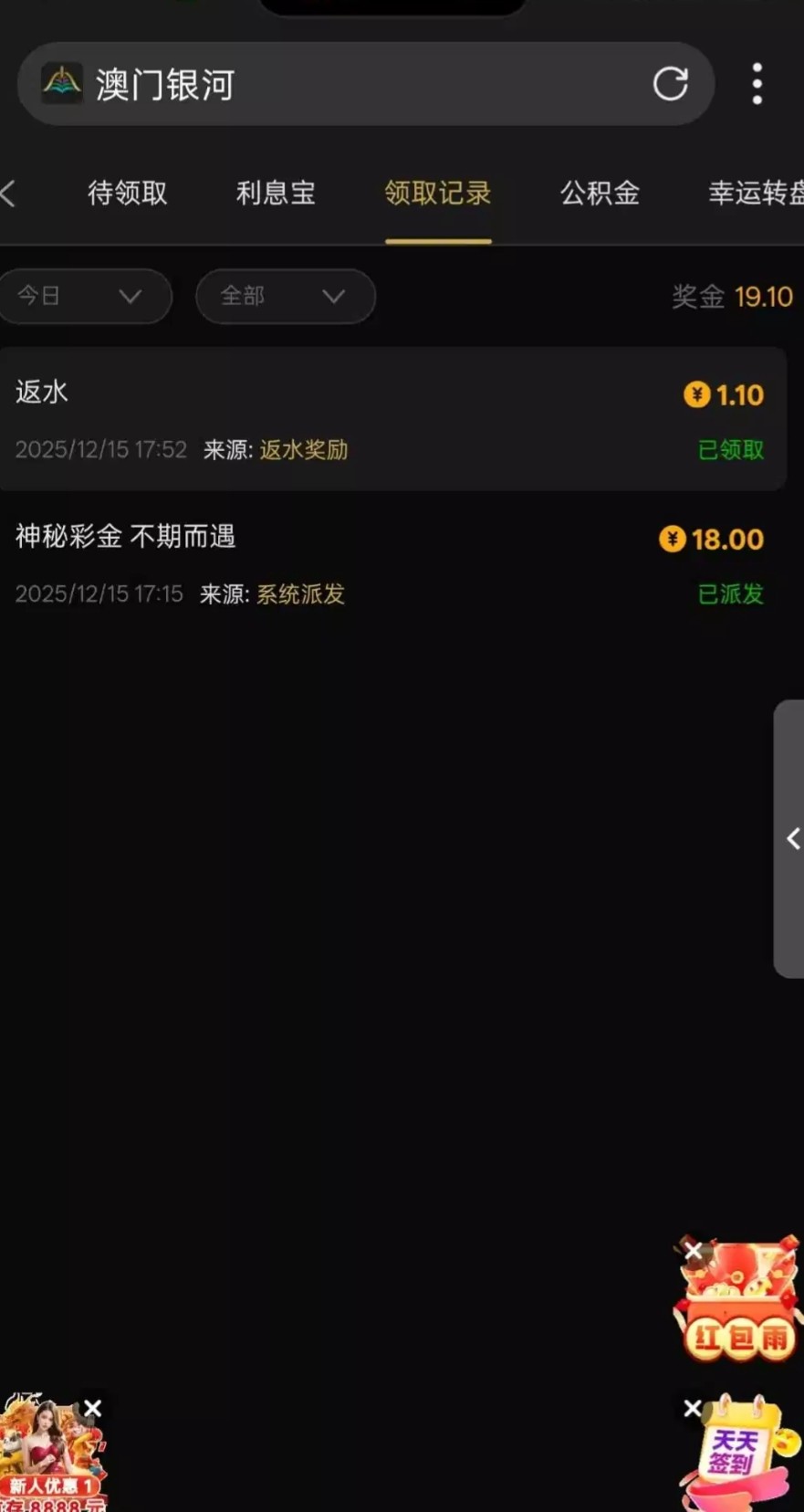Expand the 今日 date dropdown
Screen dimensions: 804x1512
pyautogui.click(x=82, y=296)
